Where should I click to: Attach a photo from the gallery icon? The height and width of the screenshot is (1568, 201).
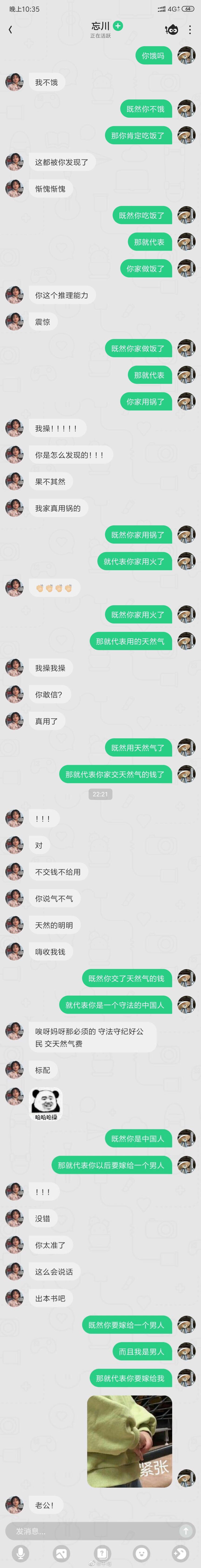coord(61,1553)
